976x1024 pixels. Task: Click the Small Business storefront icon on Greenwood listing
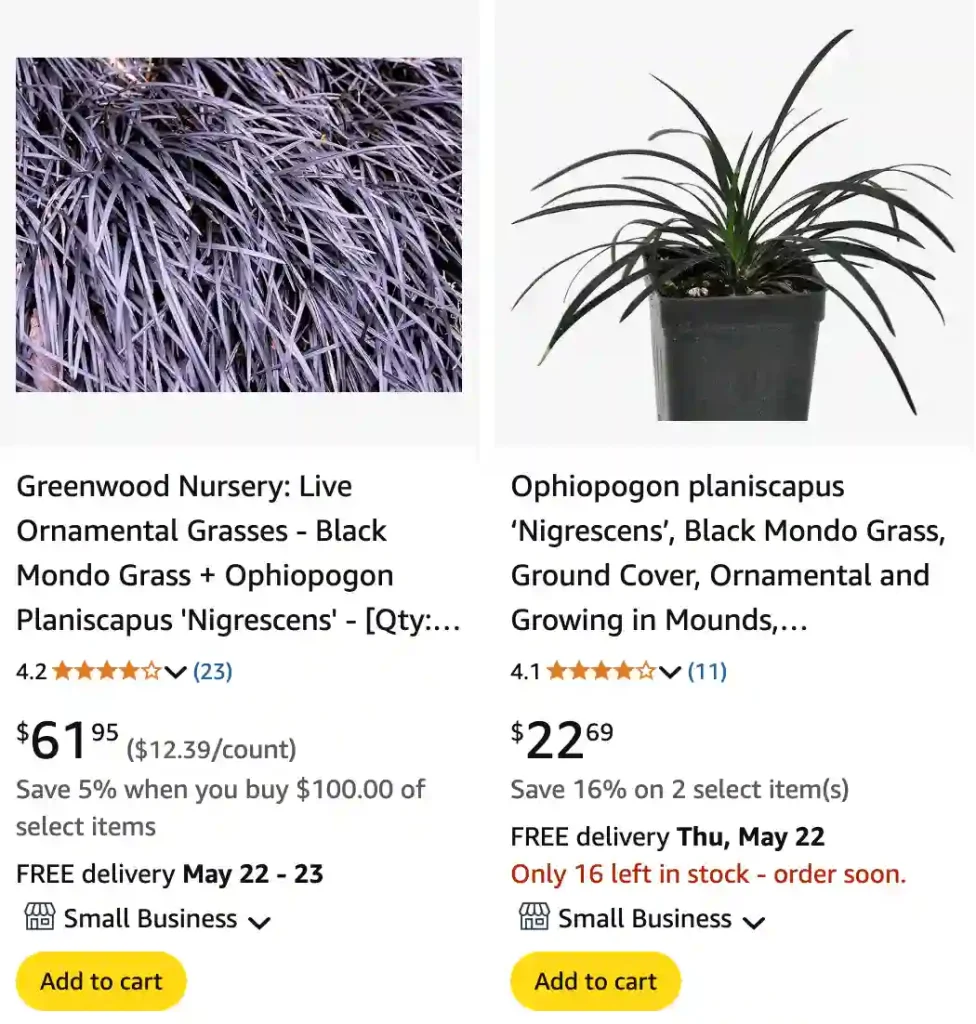39,918
